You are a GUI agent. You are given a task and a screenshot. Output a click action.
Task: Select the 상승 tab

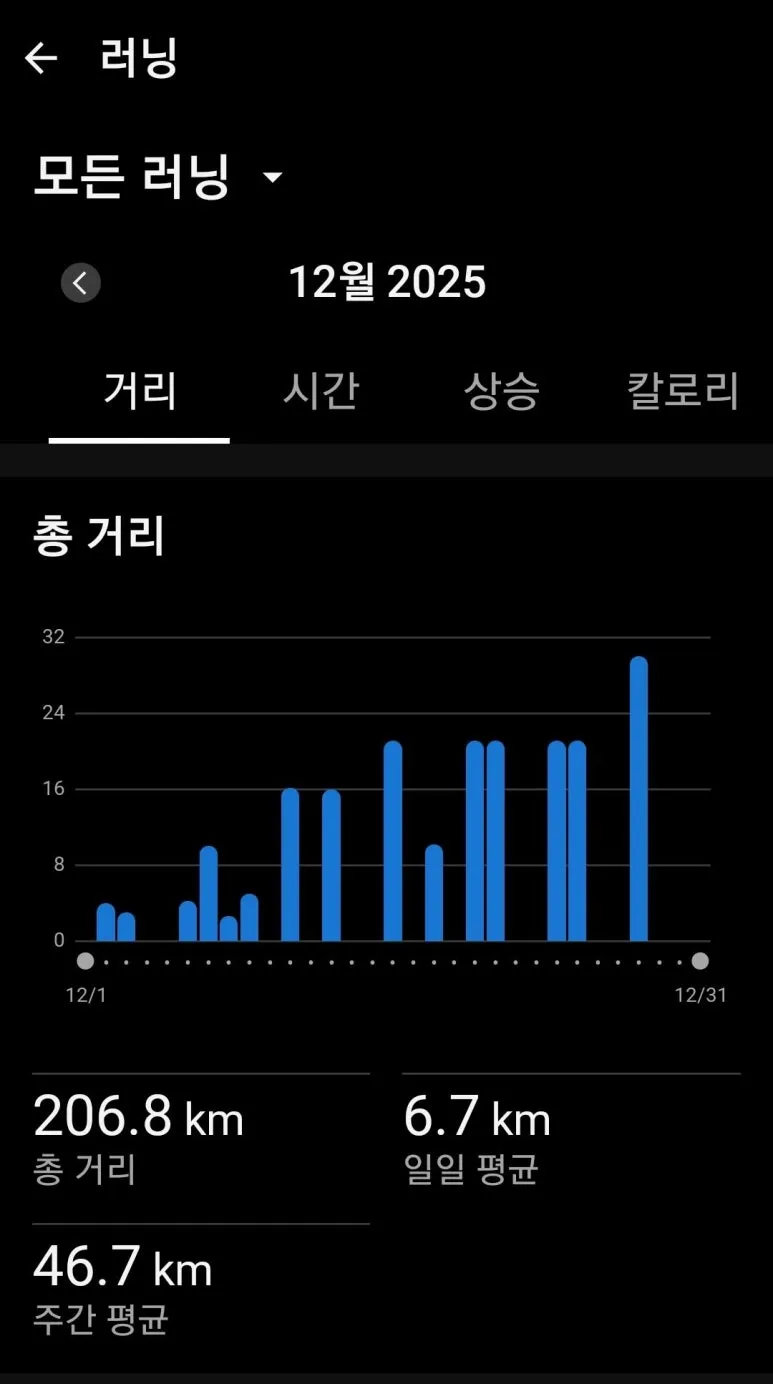pos(503,393)
